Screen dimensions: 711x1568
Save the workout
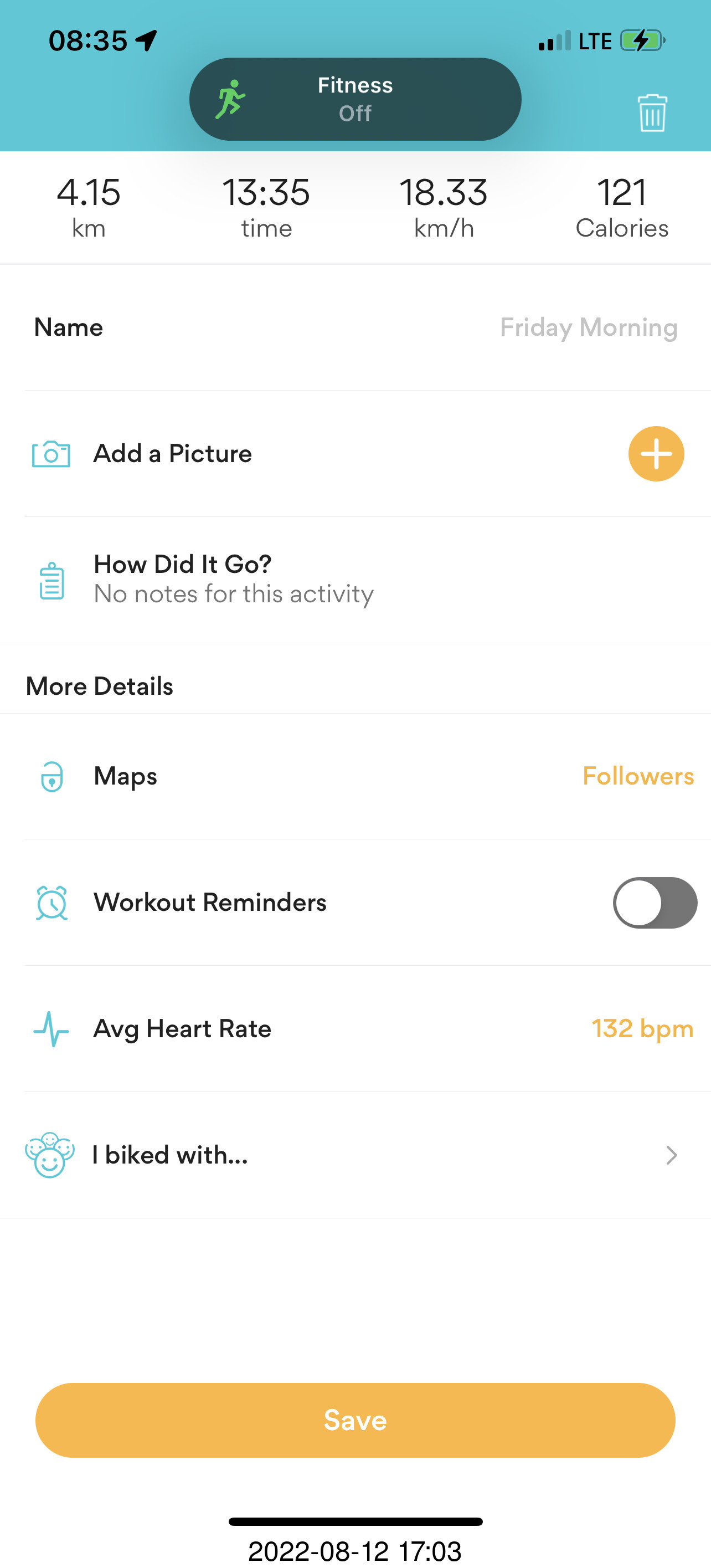pos(355,1420)
